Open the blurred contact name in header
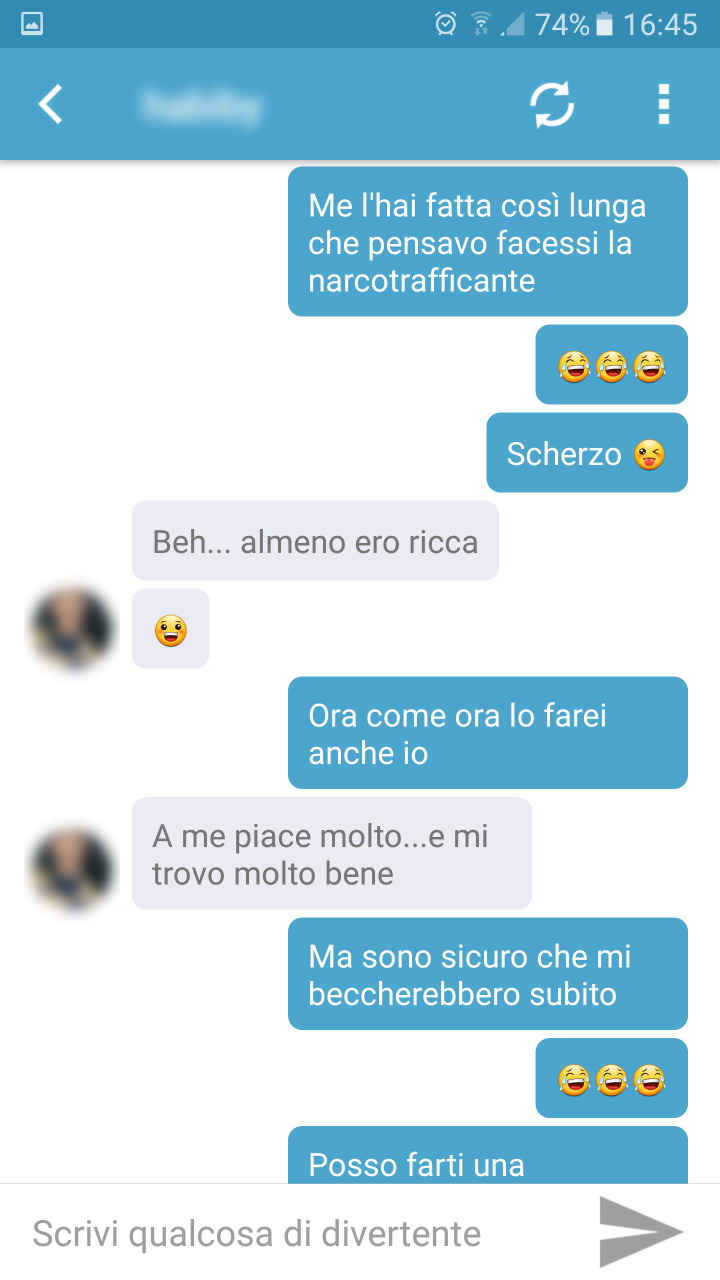720x1280 pixels. pyautogui.click(x=201, y=105)
